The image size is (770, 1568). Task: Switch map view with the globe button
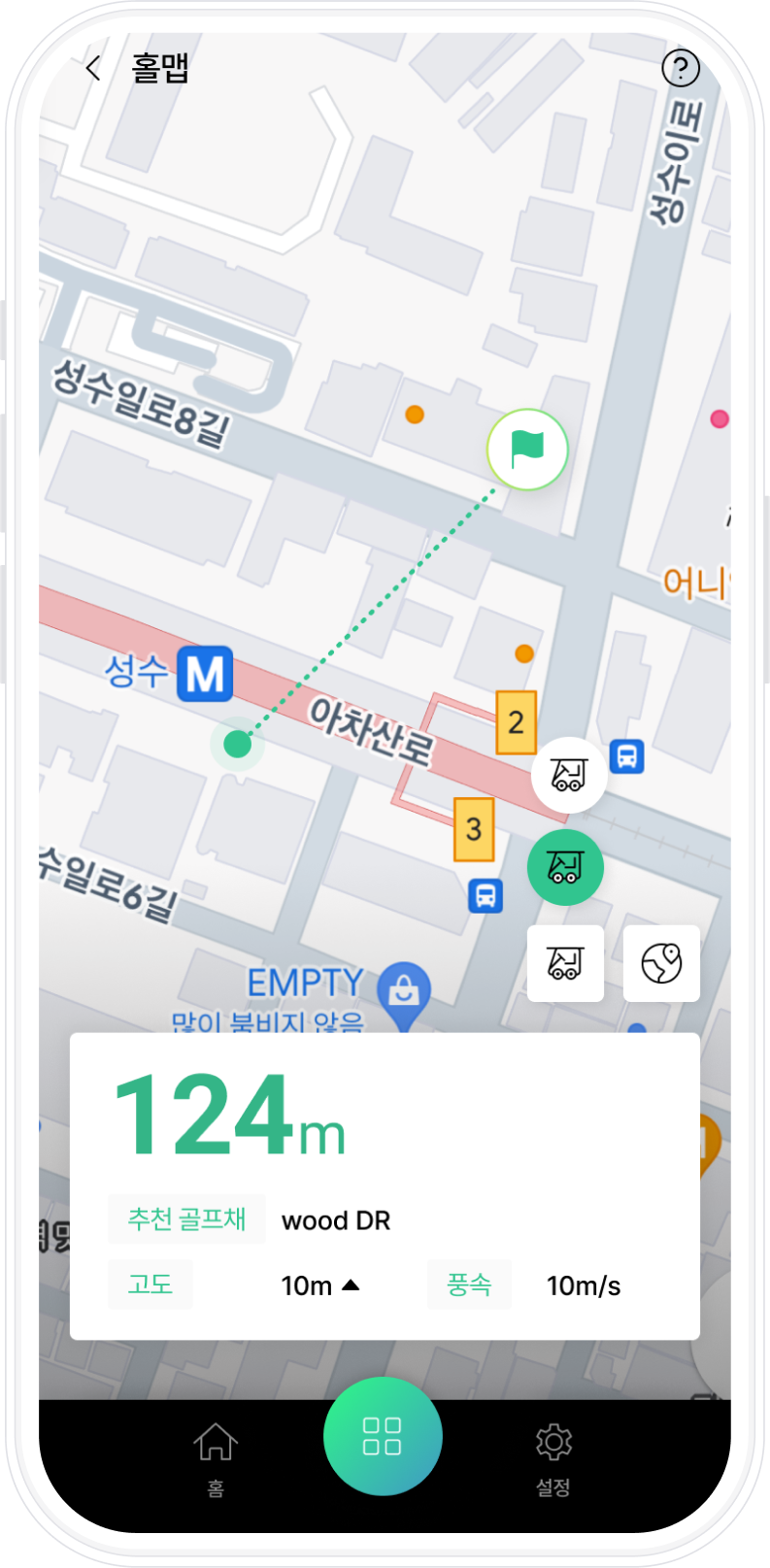tap(661, 963)
